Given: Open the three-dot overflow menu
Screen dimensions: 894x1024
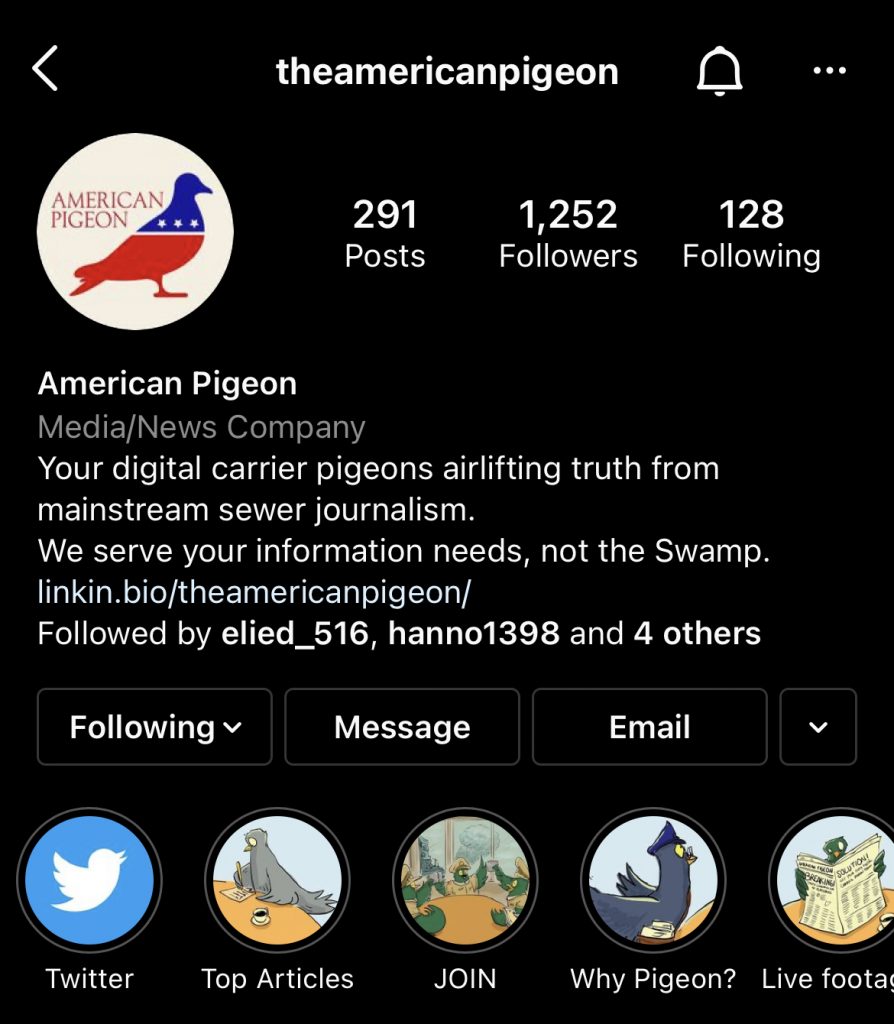Looking at the screenshot, I should pos(829,71).
